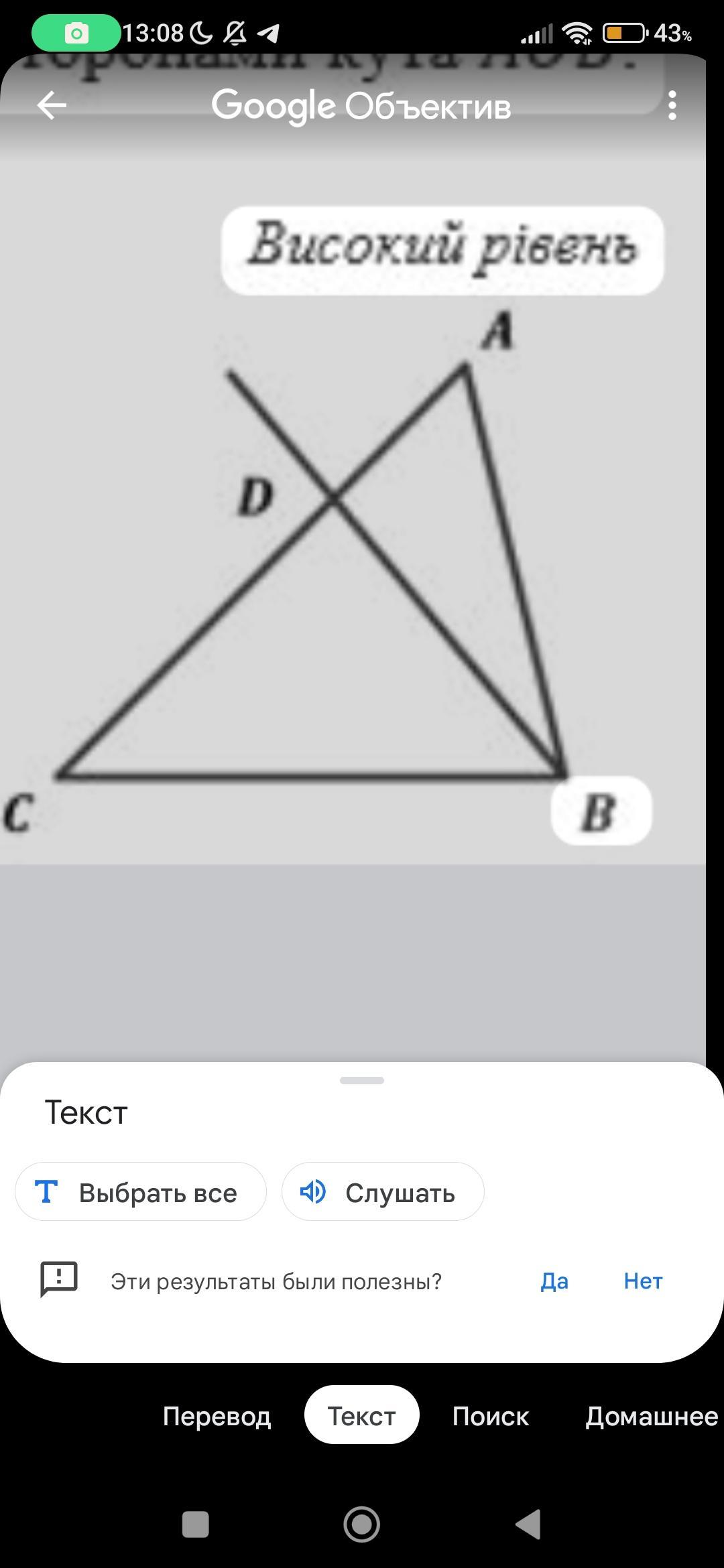The width and height of the screenshot is (724, 1568).
Task: Select the 'Текст' mode tab
Action: (361, 1416)
